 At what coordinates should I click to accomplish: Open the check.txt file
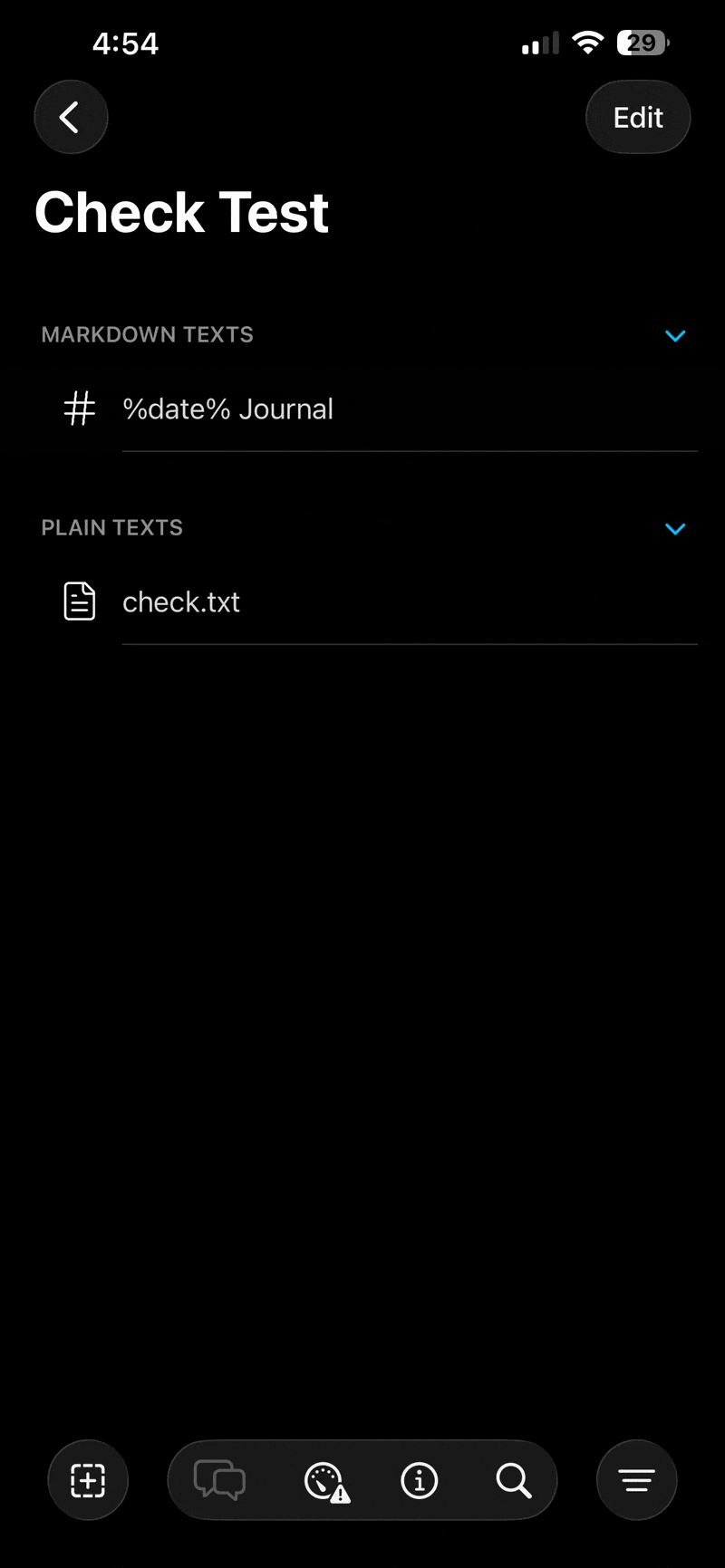tap(181, 602)
